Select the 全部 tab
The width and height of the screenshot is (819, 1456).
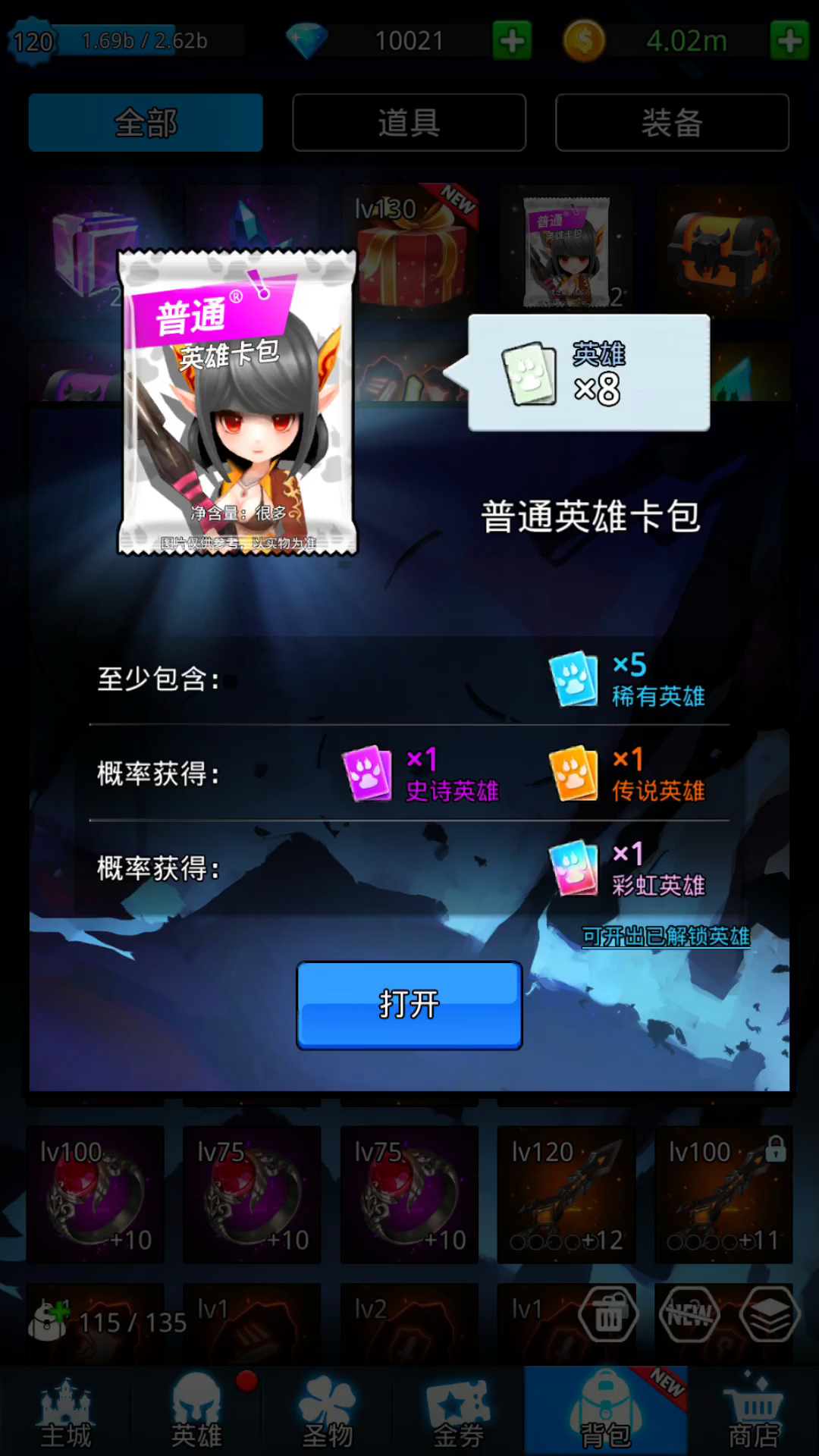(146, 122)
